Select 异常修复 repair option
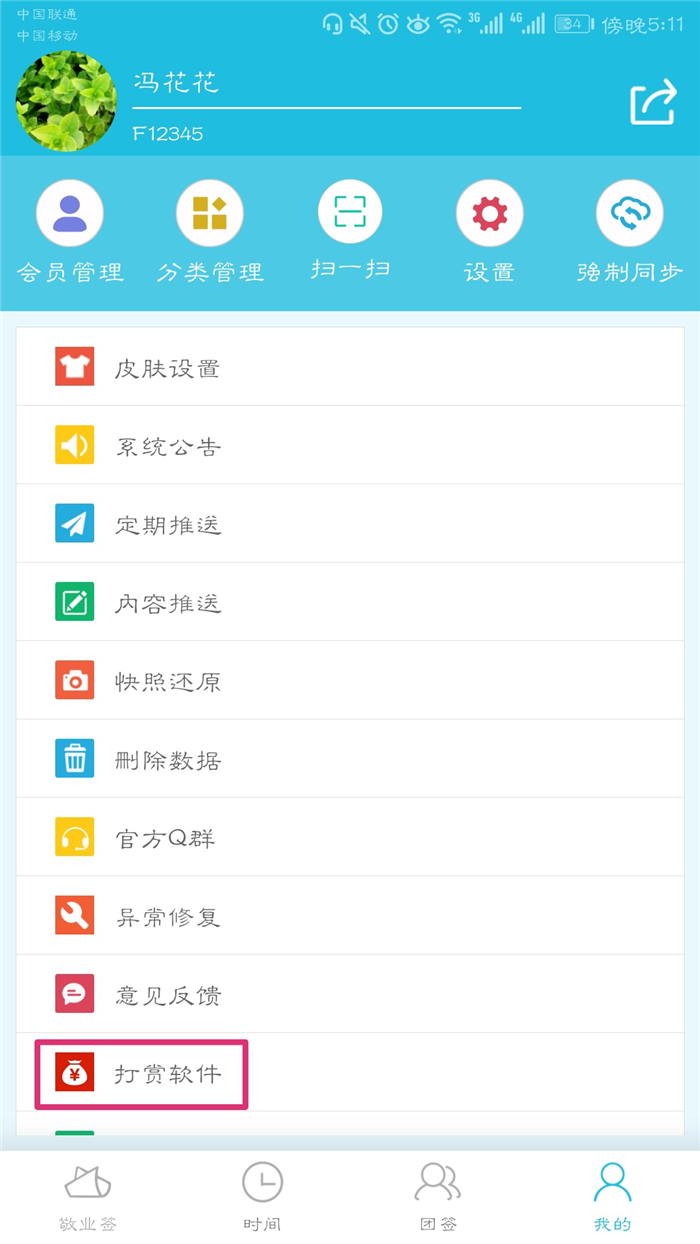 (350, 915)
